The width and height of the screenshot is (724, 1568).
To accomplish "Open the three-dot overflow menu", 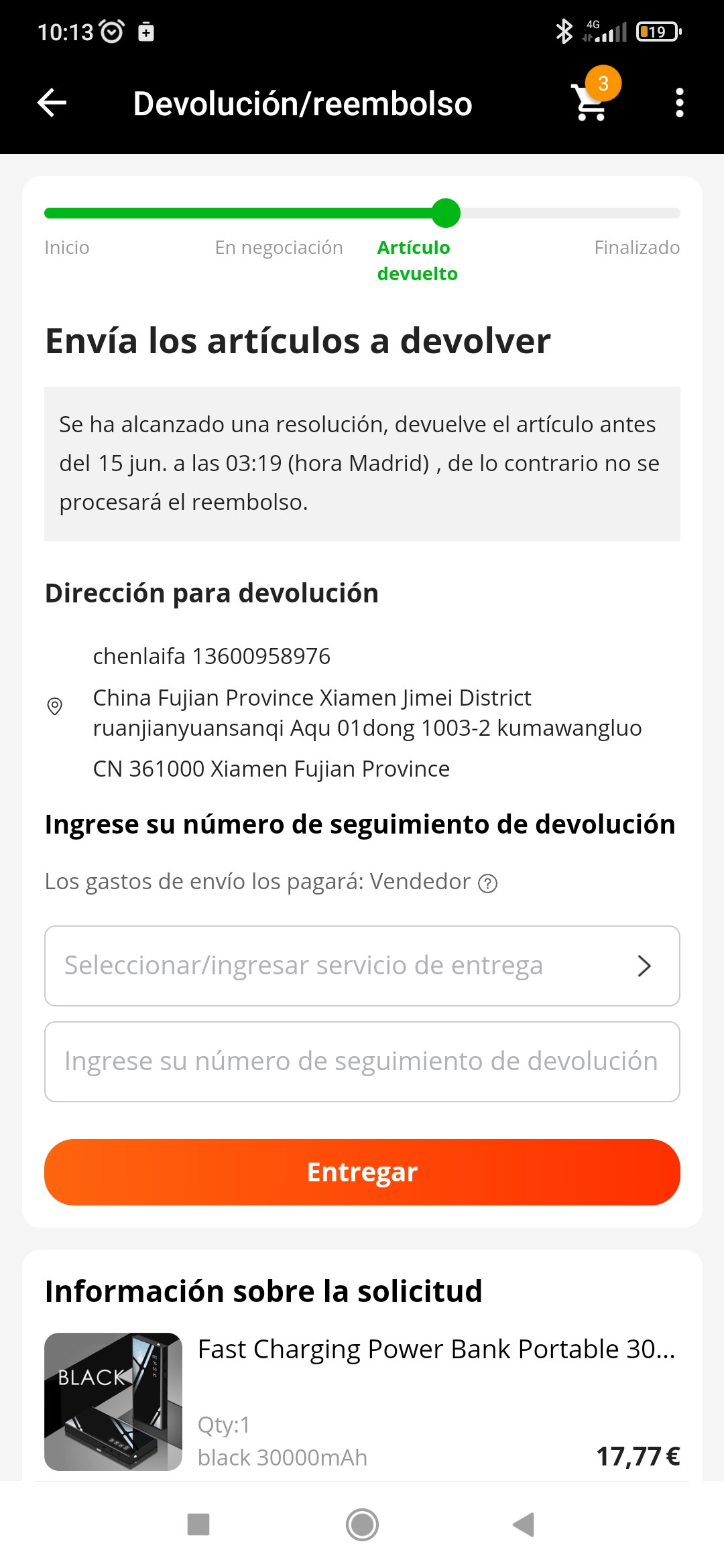I will pyautogui.click(x=679, y=103).
